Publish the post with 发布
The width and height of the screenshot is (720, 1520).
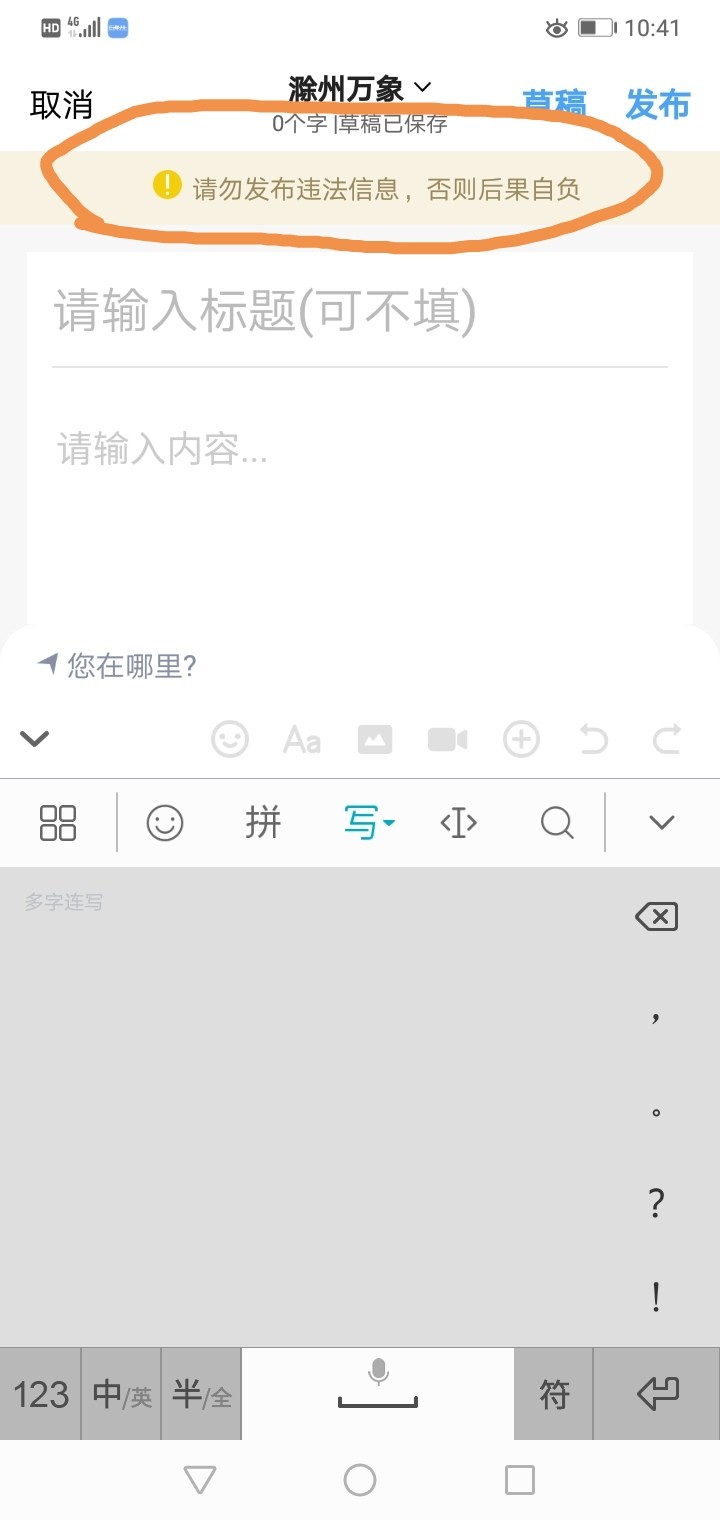click(657, 104)
